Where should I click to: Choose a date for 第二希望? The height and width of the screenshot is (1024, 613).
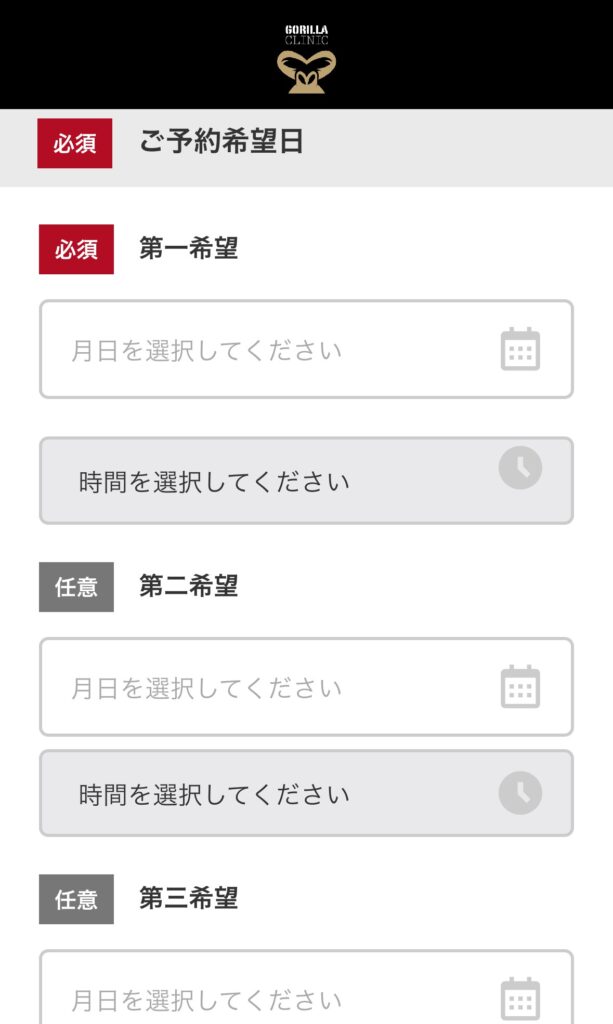(306, 687)
